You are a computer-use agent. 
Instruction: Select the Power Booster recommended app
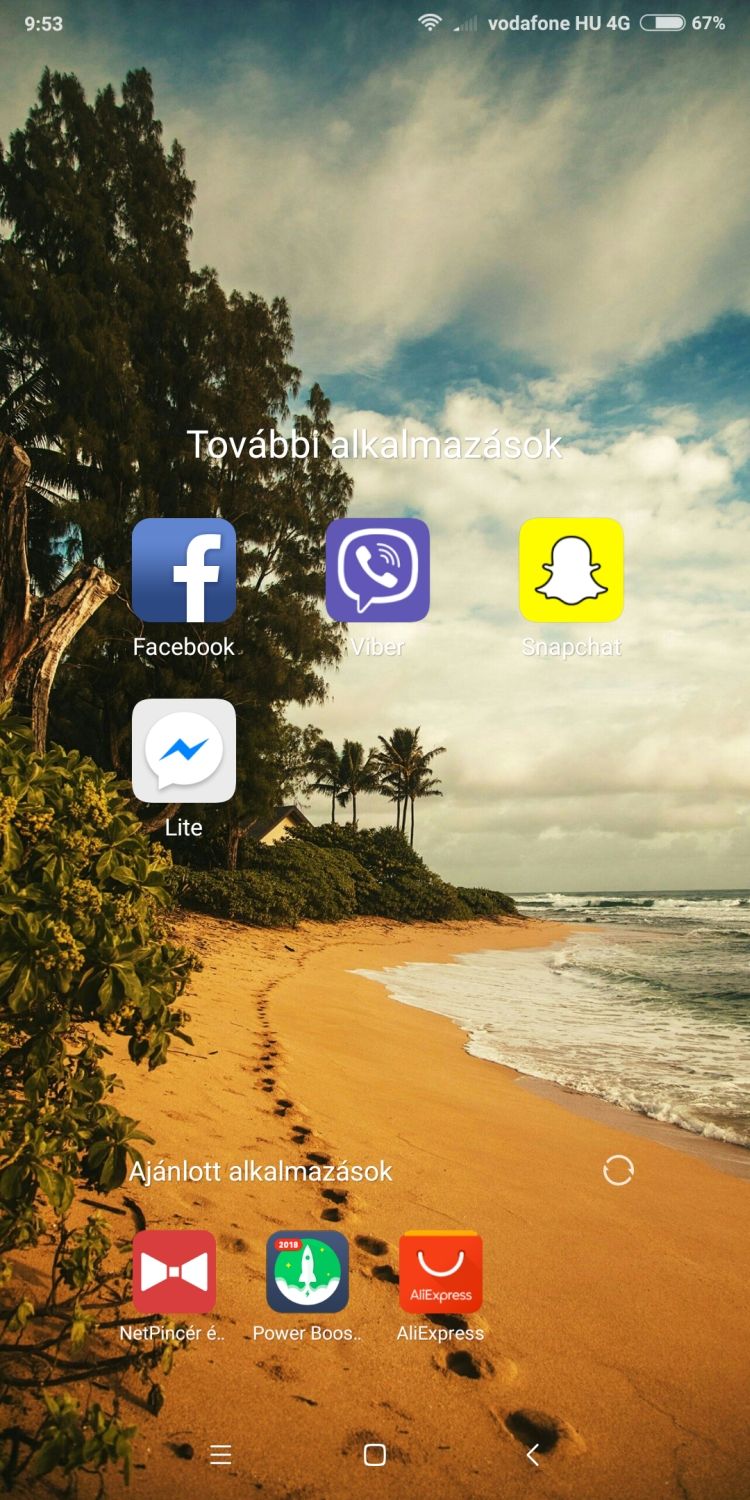coord(307,1272)
